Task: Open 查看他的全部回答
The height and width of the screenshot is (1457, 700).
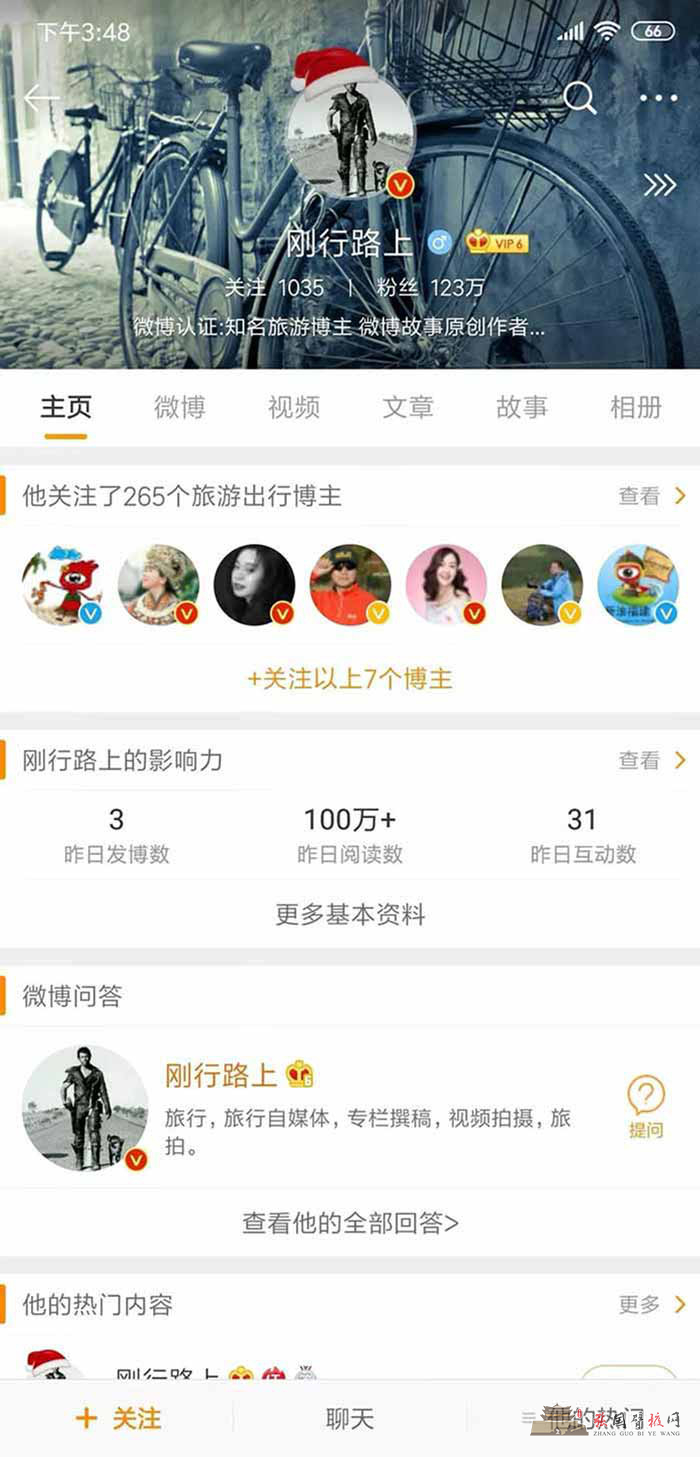Action: 350,1222
